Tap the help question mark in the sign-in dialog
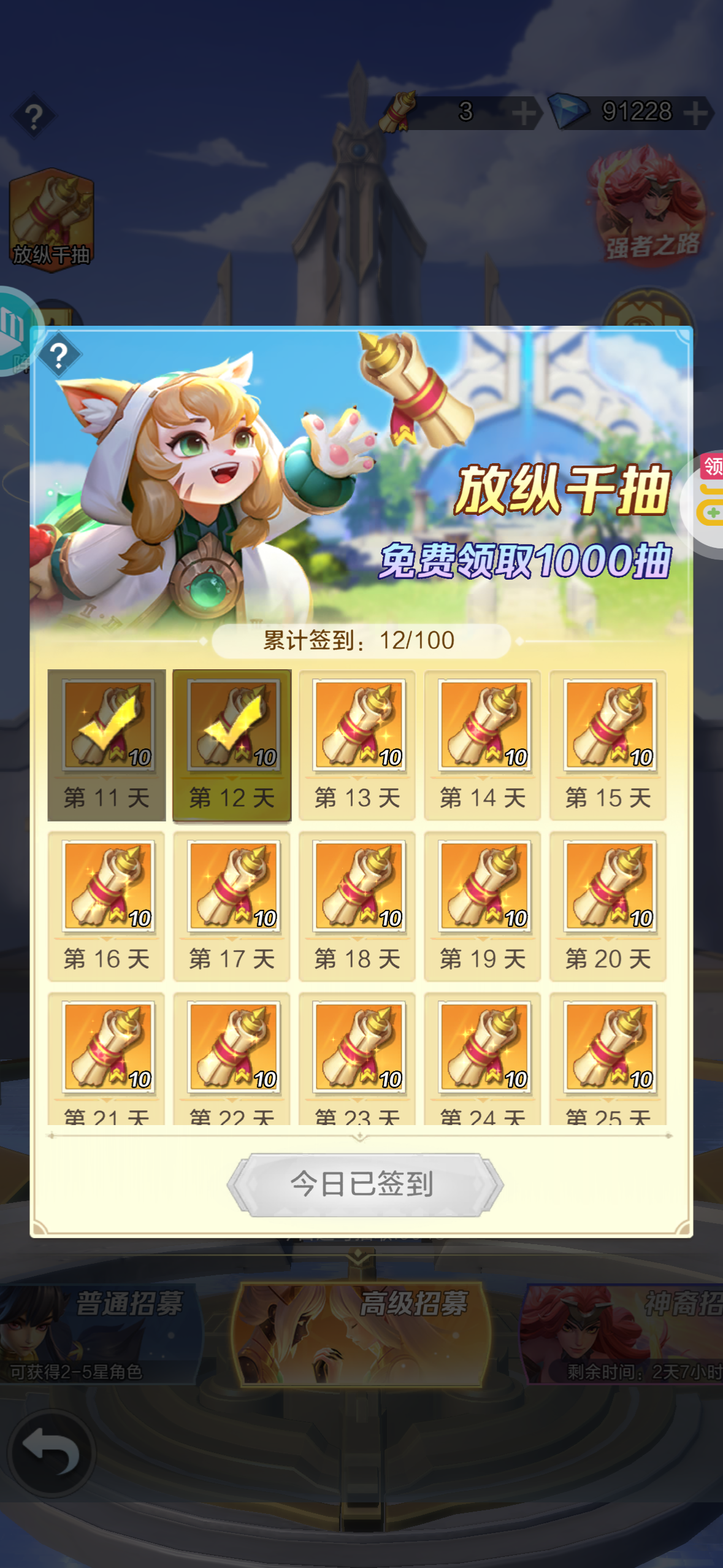 point(59,355)
